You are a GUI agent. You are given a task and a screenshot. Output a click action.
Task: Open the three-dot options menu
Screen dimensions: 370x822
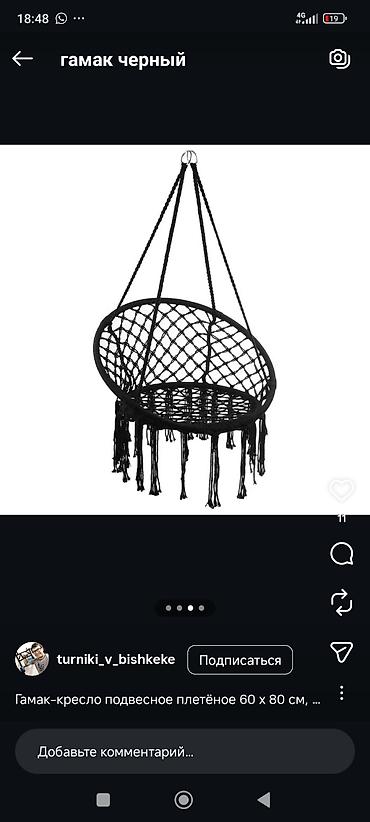tap(342, 693)
